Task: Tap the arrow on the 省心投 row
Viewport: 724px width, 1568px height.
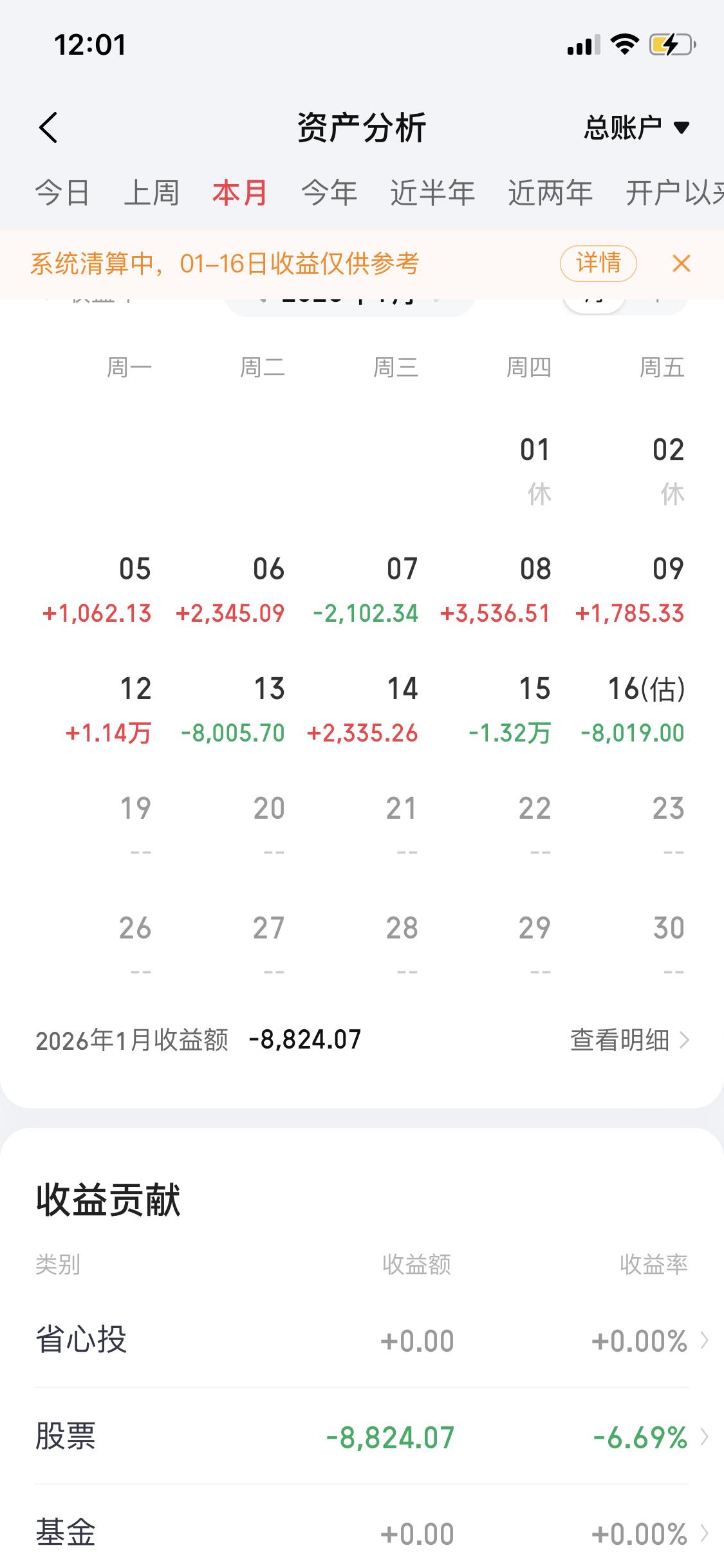Action: pos(705,1341)
